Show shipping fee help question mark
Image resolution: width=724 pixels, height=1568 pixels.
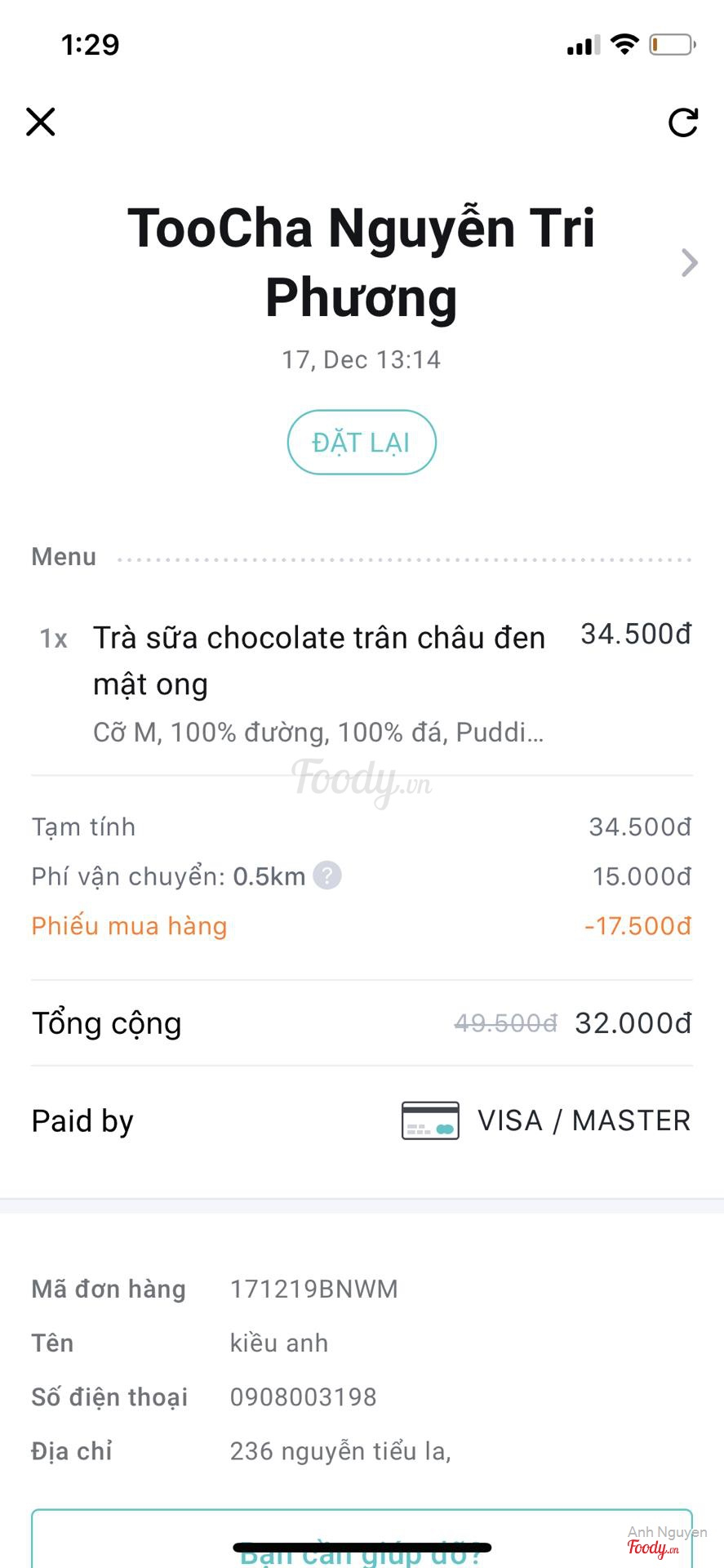[327, 875]
